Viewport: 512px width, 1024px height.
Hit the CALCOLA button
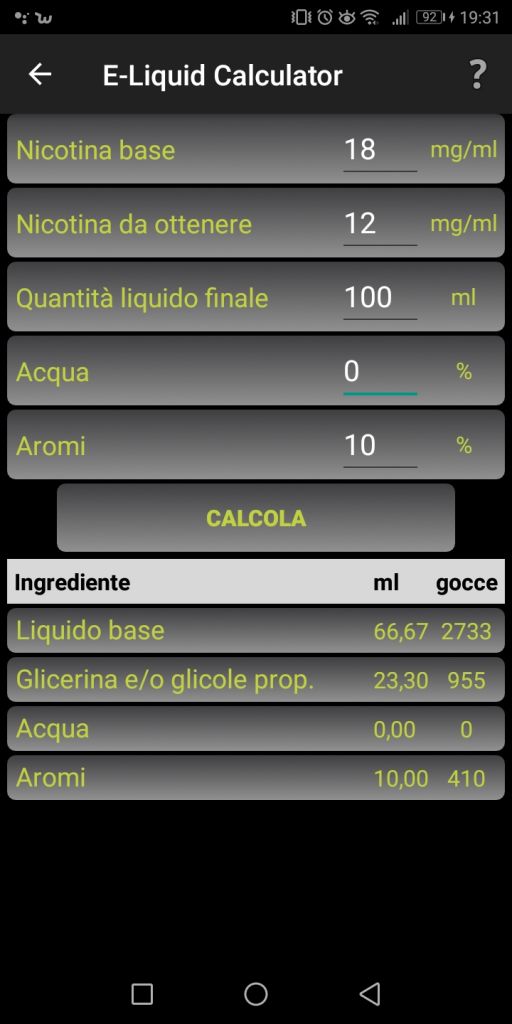tap(256, 518)
